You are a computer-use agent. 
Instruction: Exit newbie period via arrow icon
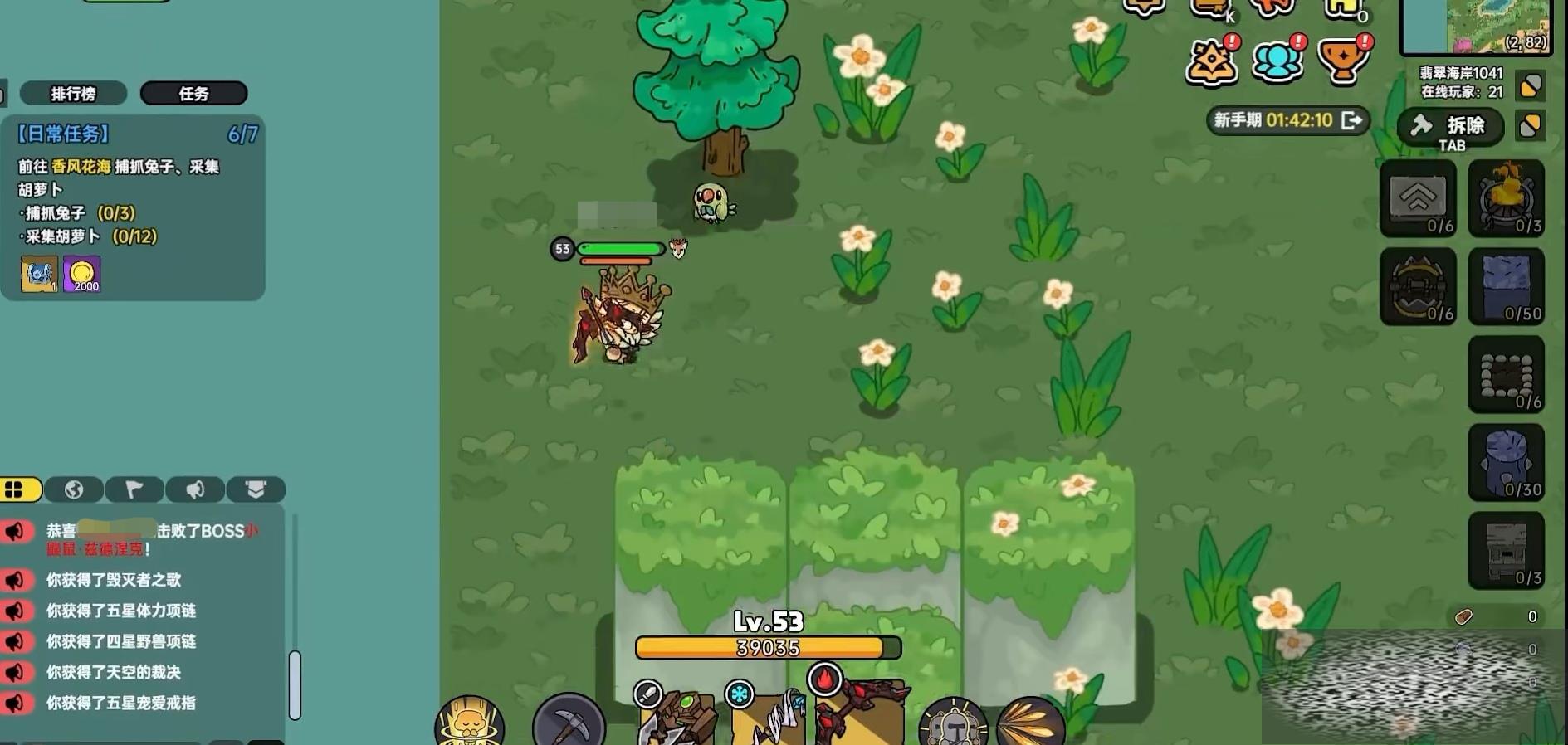[1352, 120]
